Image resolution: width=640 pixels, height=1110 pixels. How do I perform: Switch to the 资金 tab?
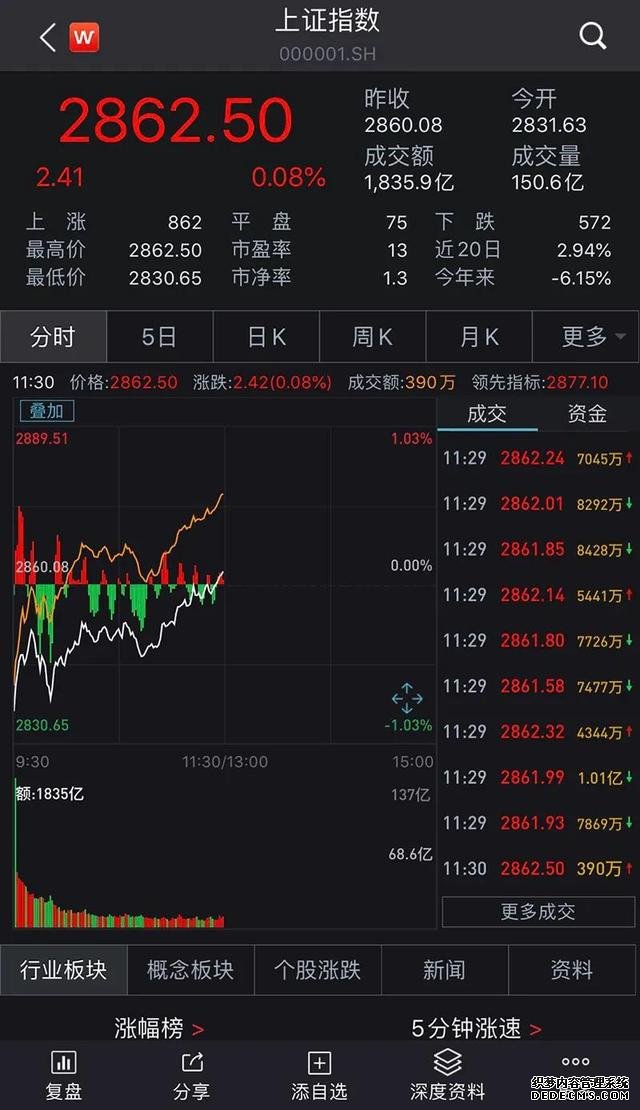[587, 414]
